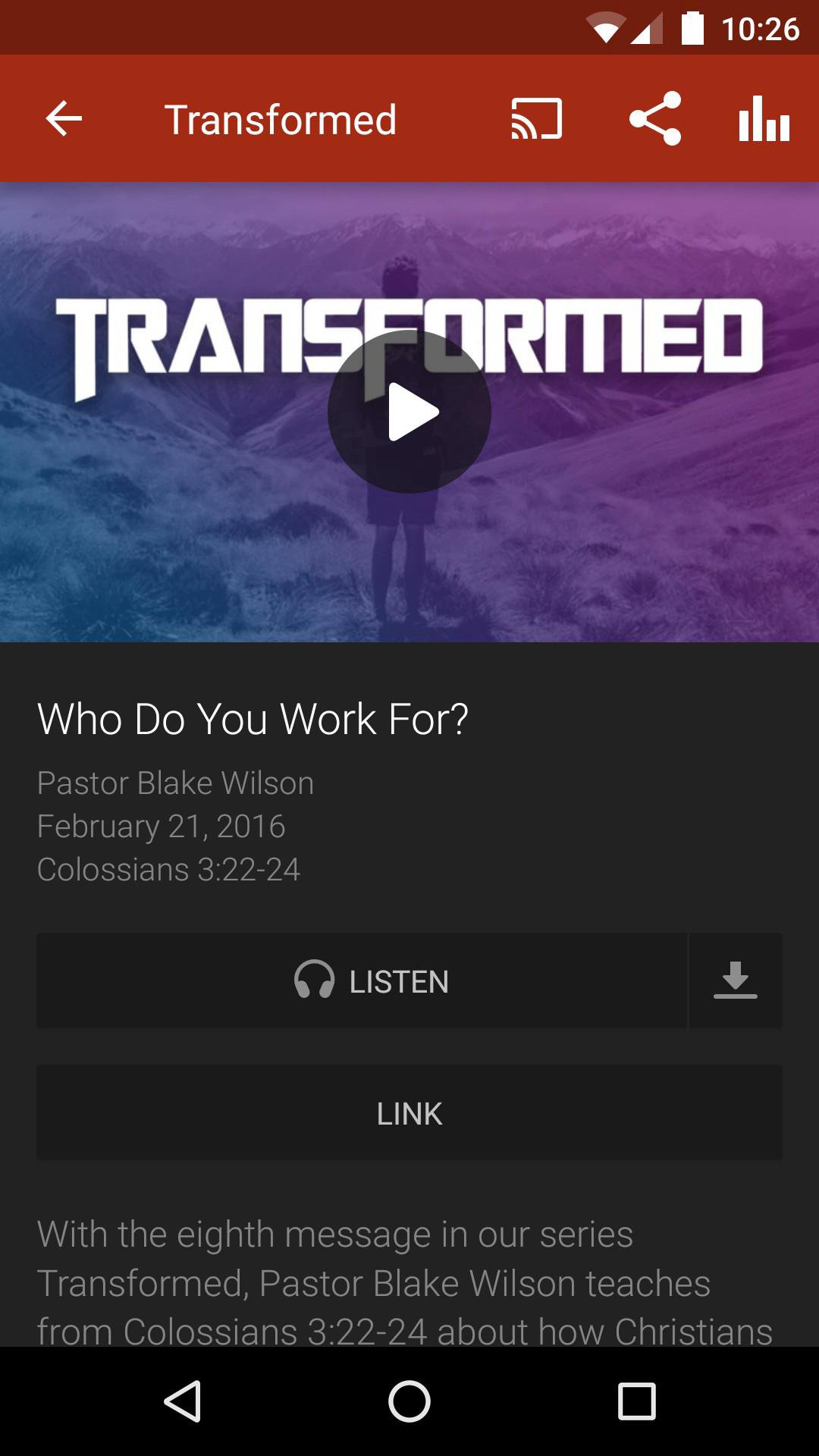This screenshot has width=819, height=1456.
Task: Open the LINK button
Action: point(409,1113)
